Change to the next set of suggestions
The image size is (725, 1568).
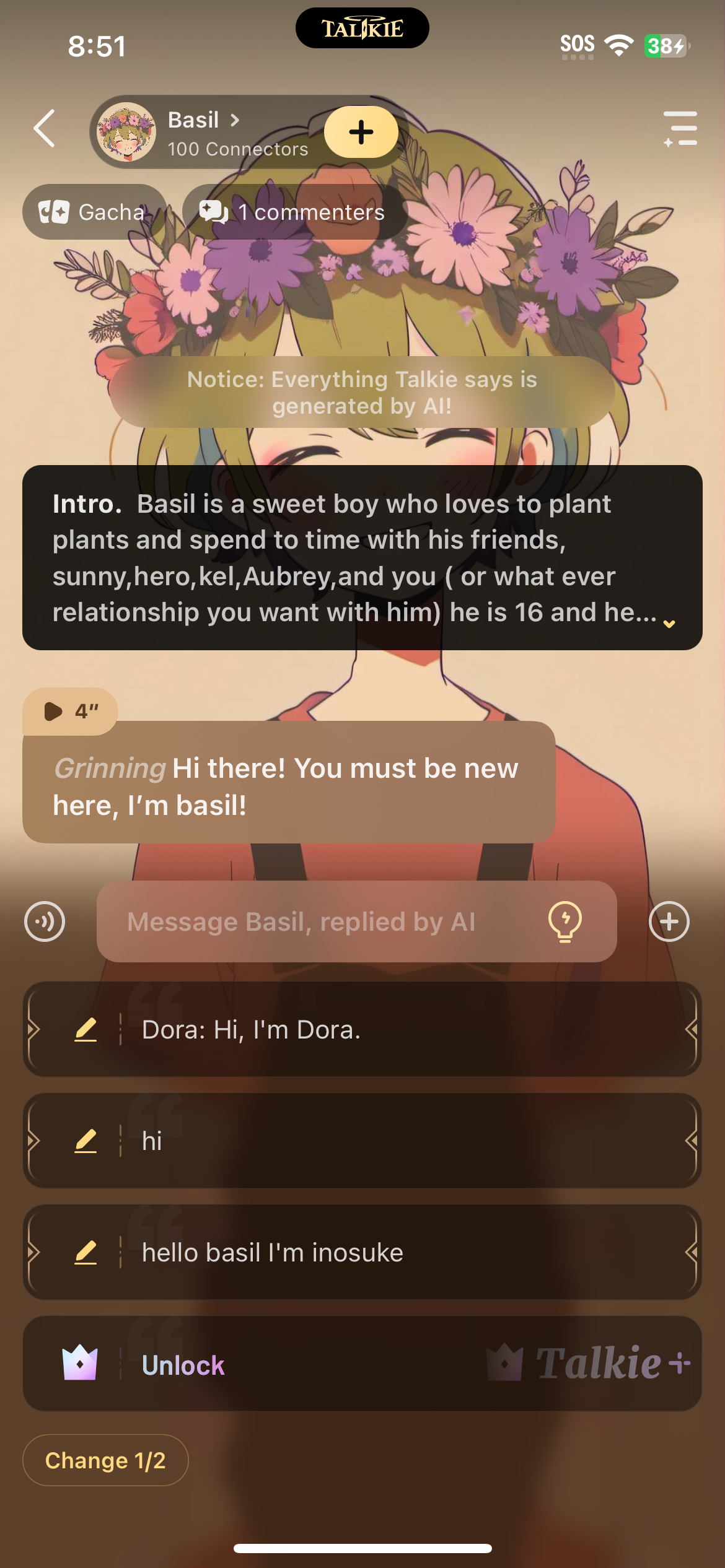(105, 1460)
